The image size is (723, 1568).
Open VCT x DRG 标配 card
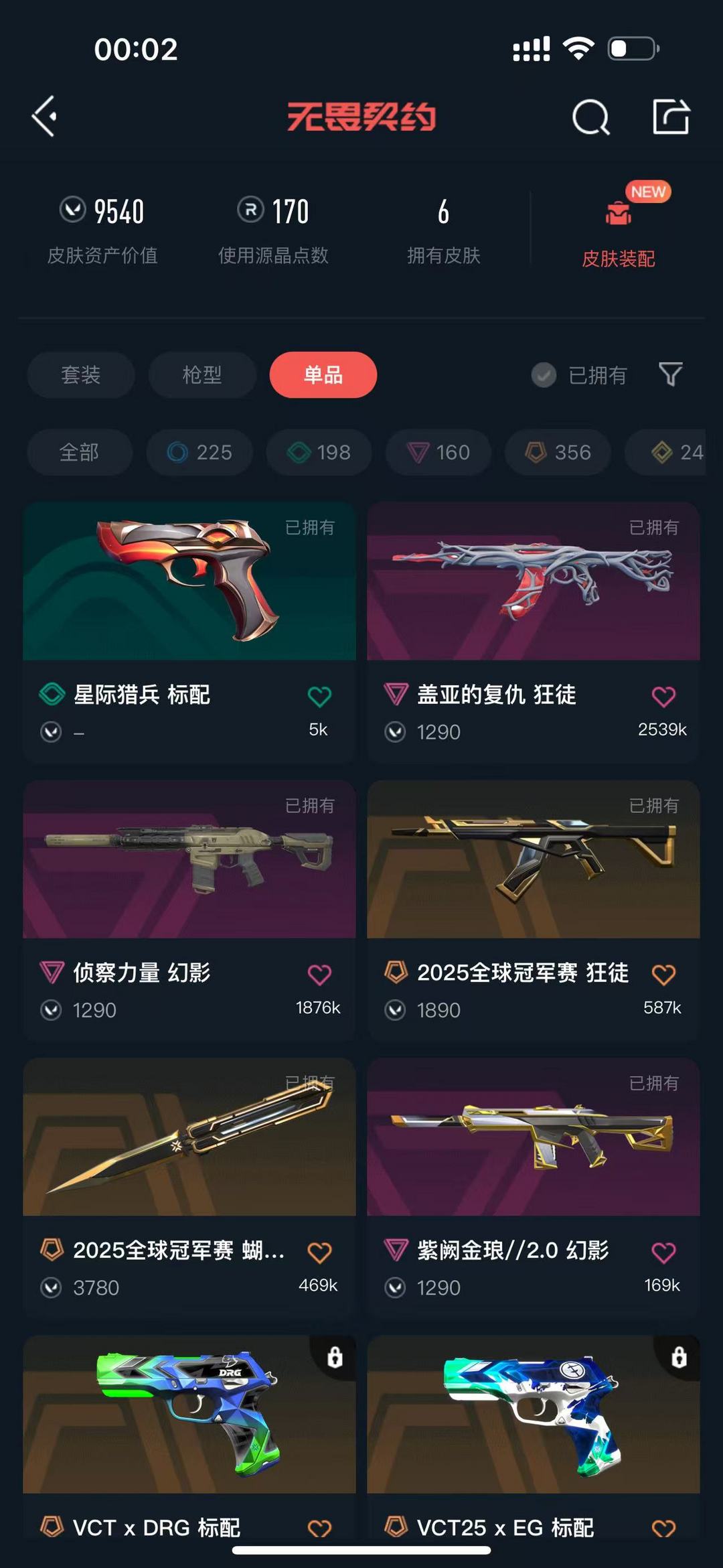coord(189,1437)
